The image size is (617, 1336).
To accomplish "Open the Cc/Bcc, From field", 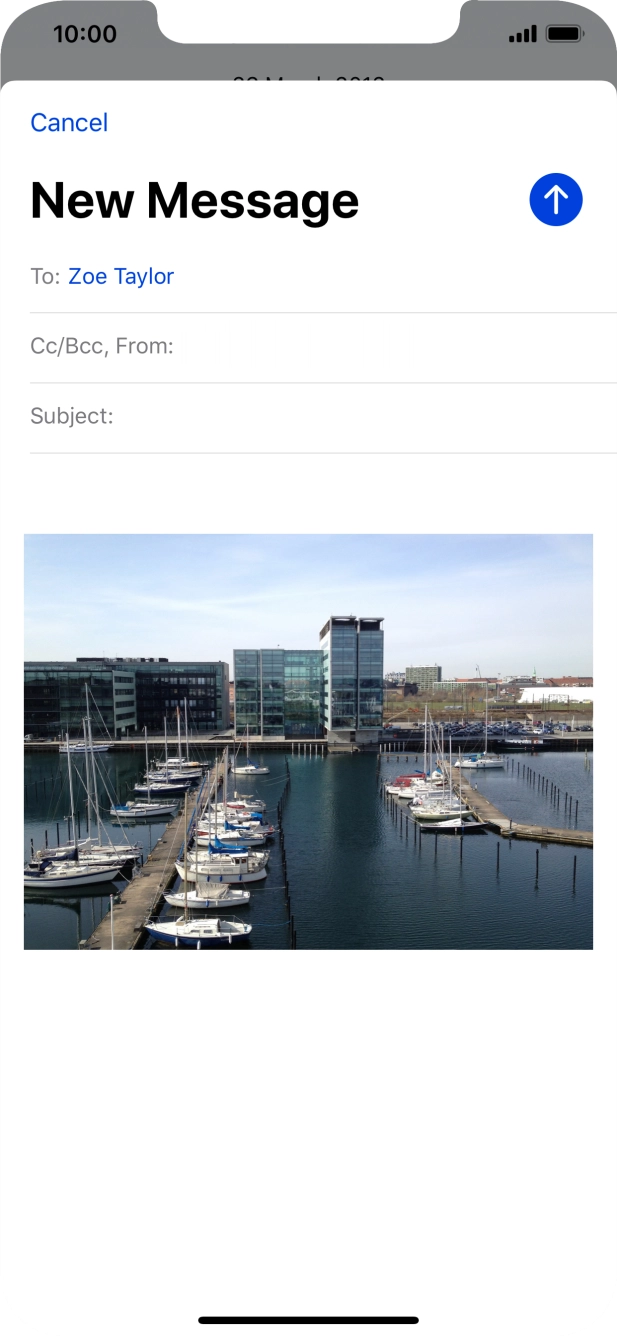I will pos(323,347).
